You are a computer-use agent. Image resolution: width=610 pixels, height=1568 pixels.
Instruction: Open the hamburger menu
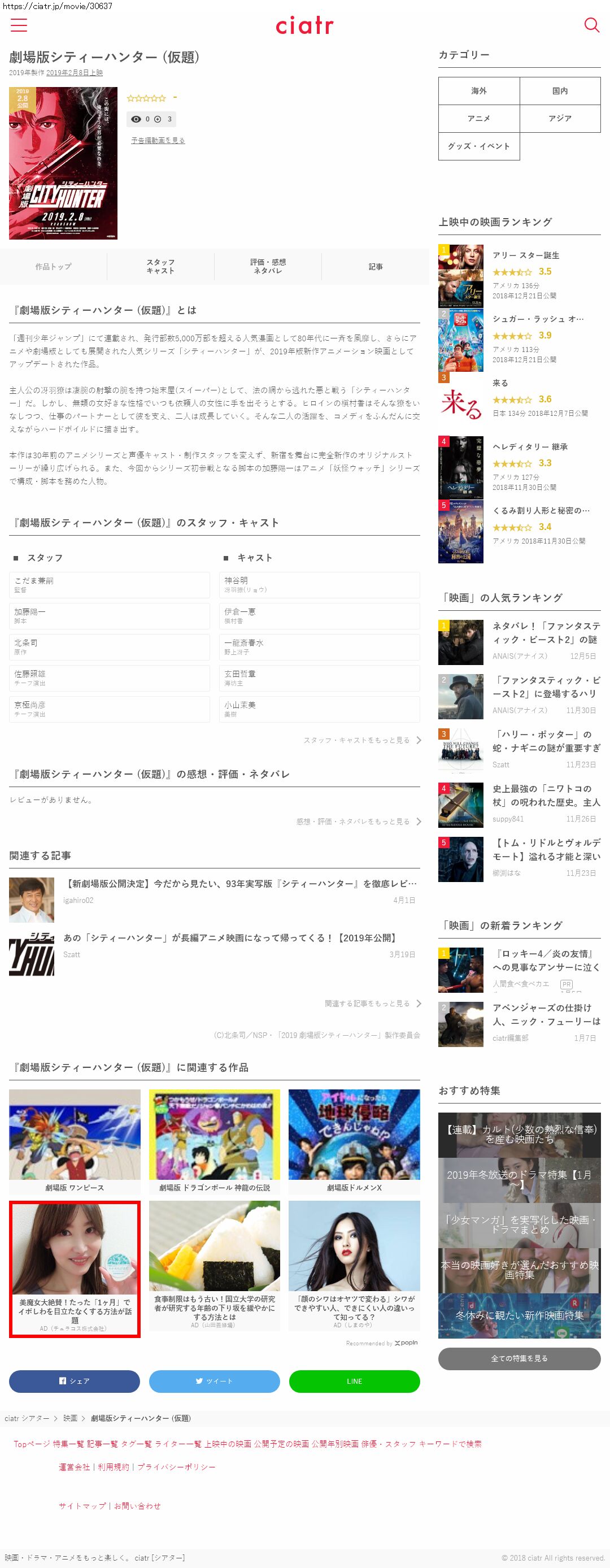[x=19, y=25]
